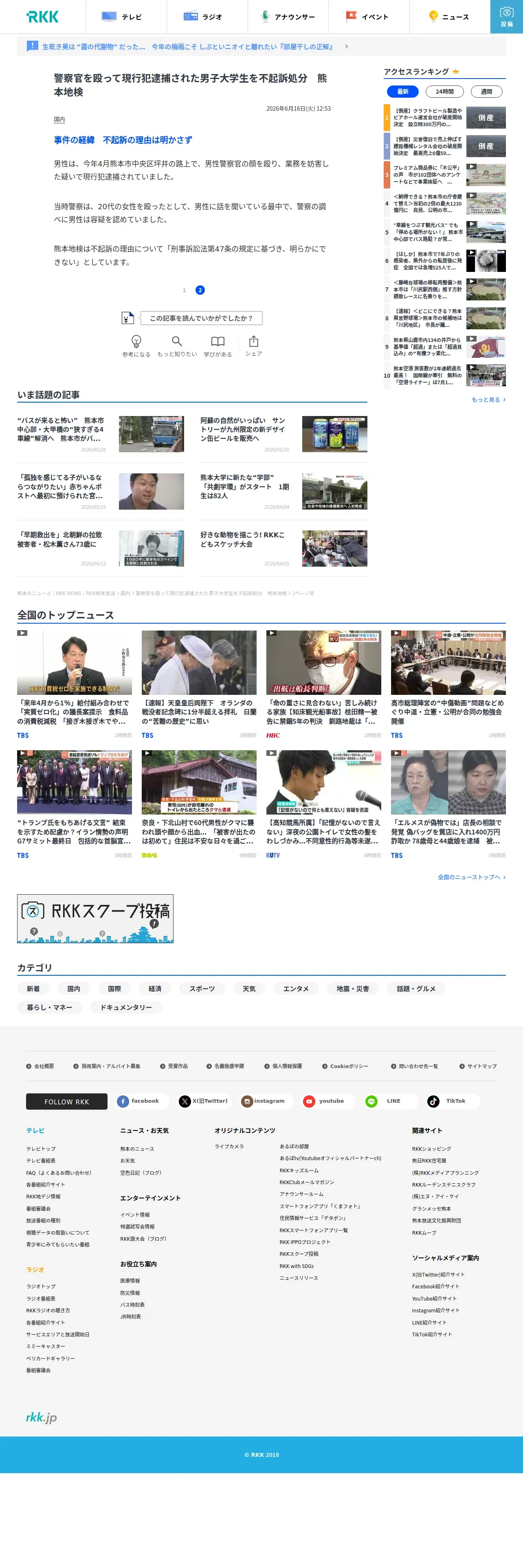This screenshot has height=1568, width=523.
Task: Open the 会社概要 footer link
Action: 40,1066
